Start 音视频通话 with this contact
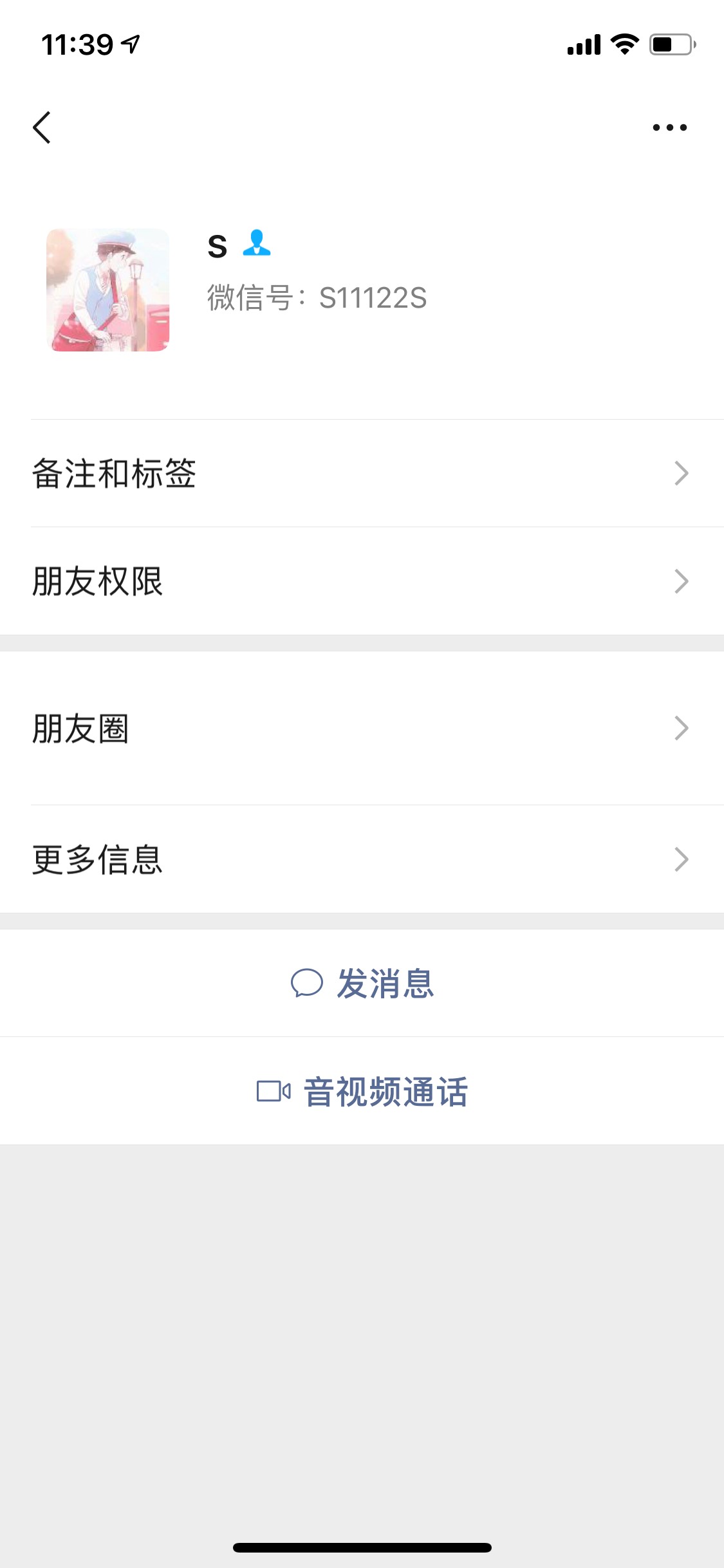The image size is (724, 1568). 363,1092
